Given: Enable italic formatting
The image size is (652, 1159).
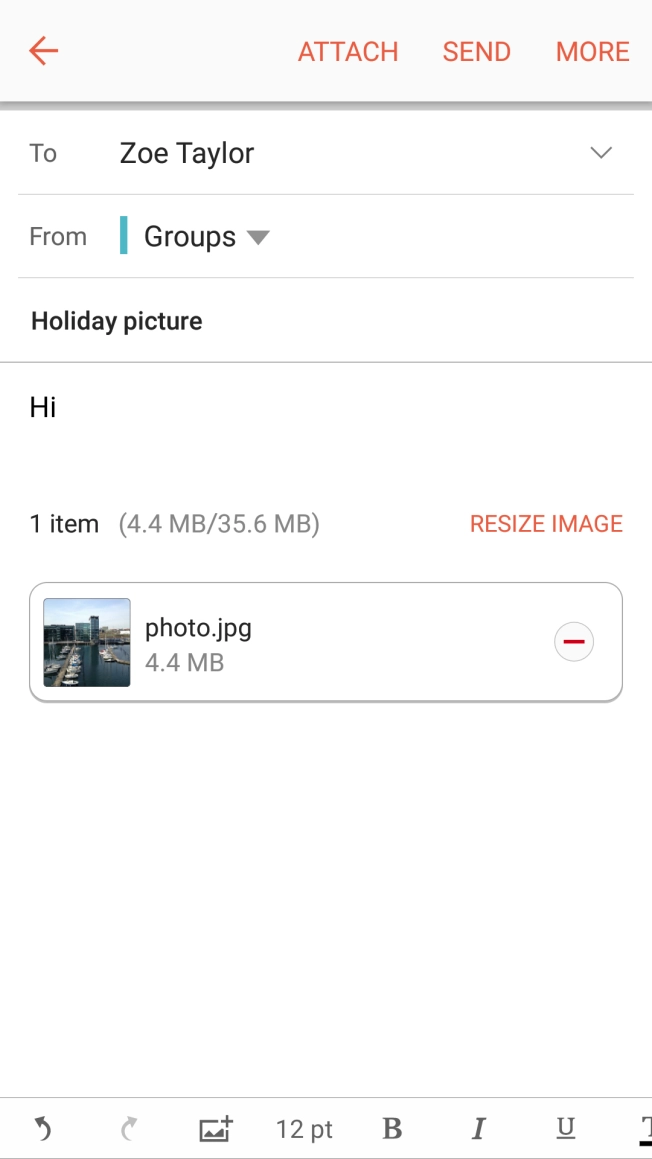Looking at the screenshot, I should coord(479,1130).
